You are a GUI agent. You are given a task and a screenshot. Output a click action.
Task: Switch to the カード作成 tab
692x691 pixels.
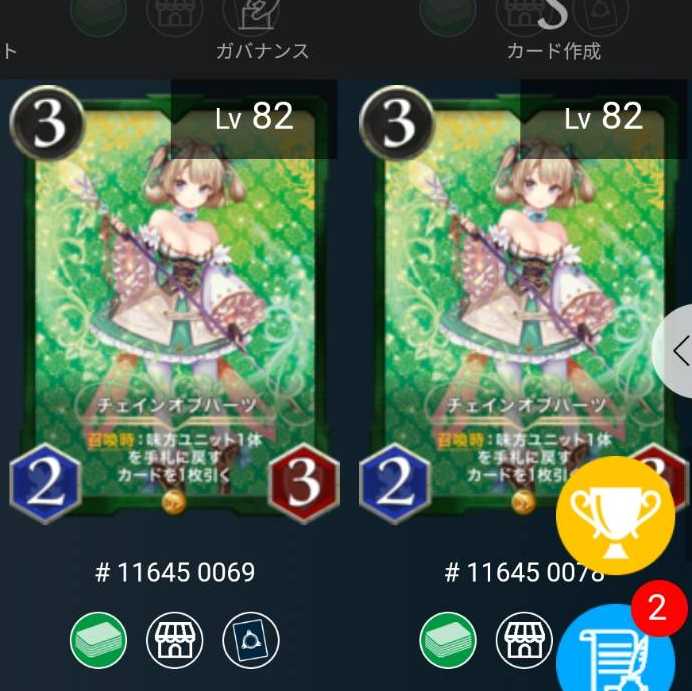553,35
